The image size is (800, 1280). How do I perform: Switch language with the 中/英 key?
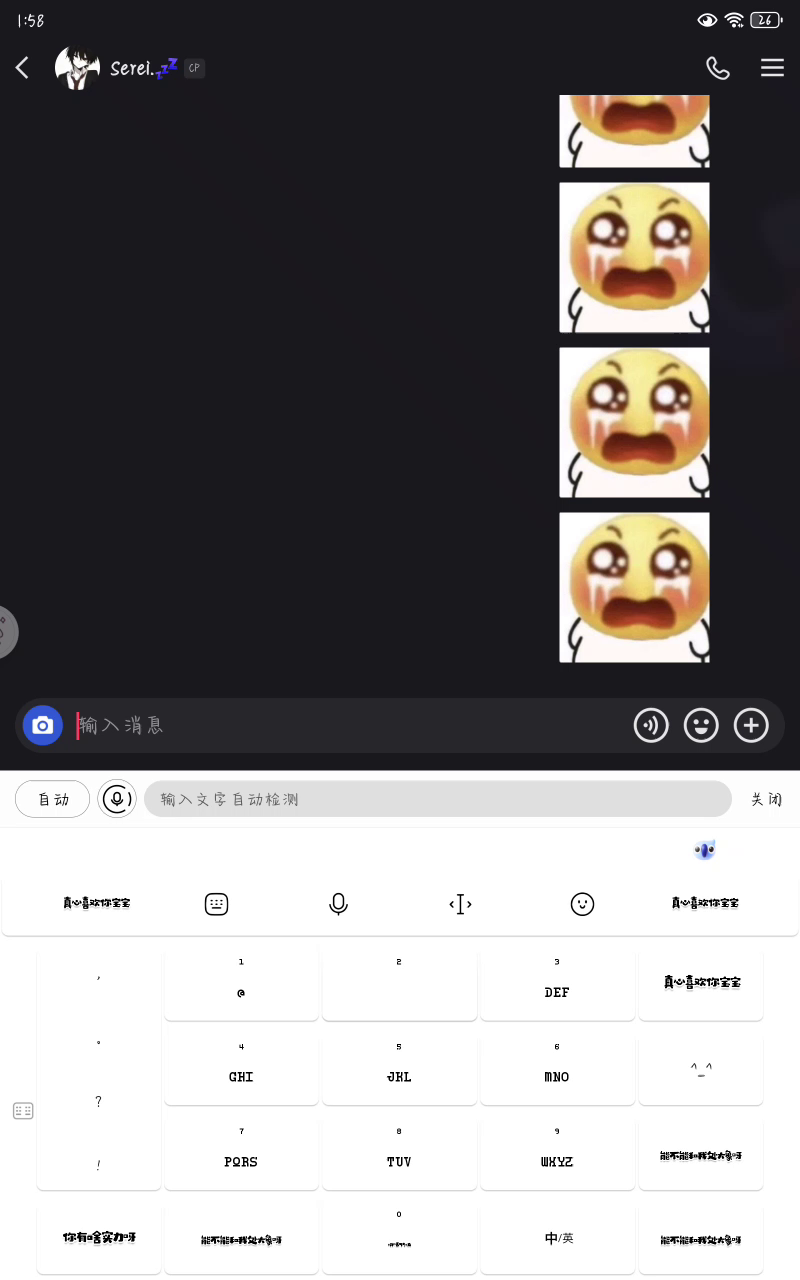557,1238
